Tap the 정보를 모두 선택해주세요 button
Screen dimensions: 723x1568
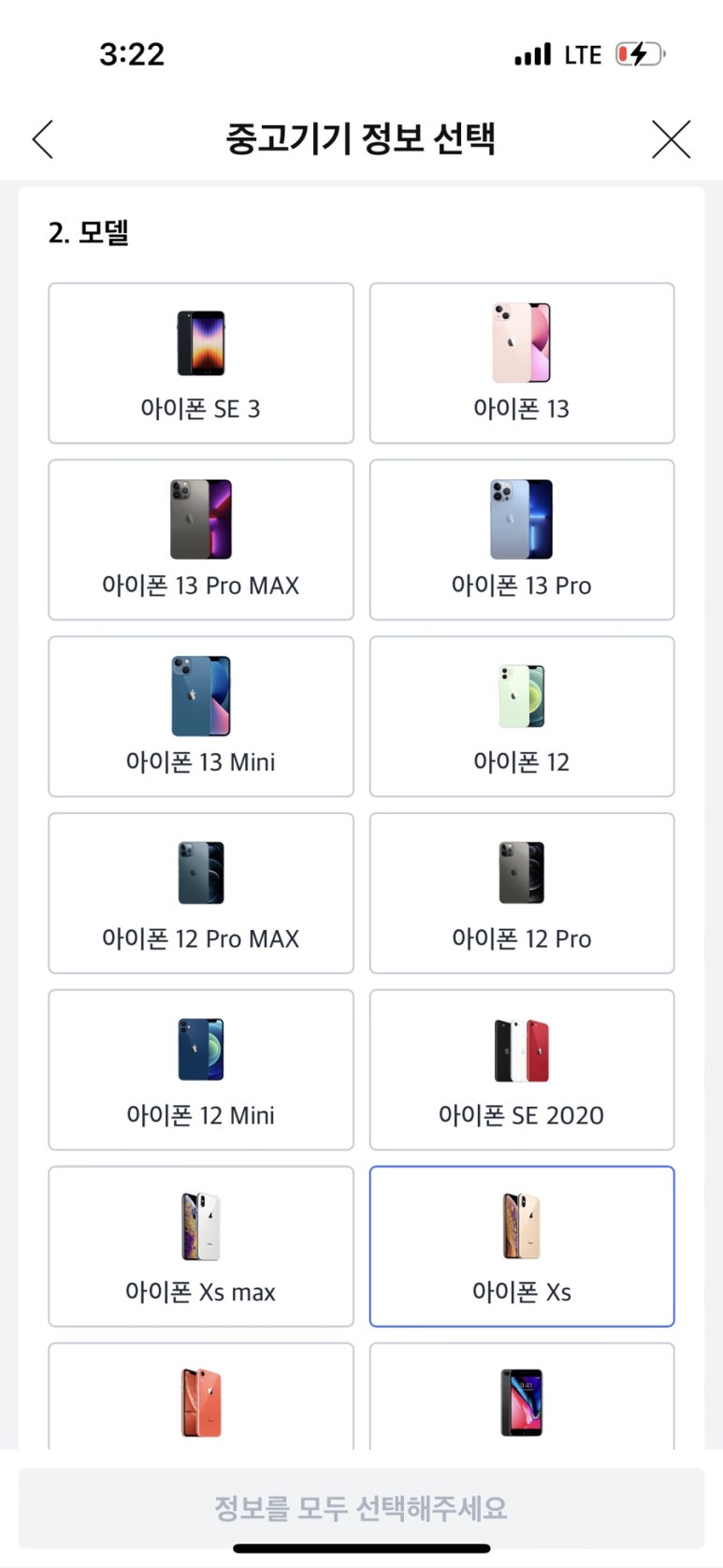[361, 1508]
